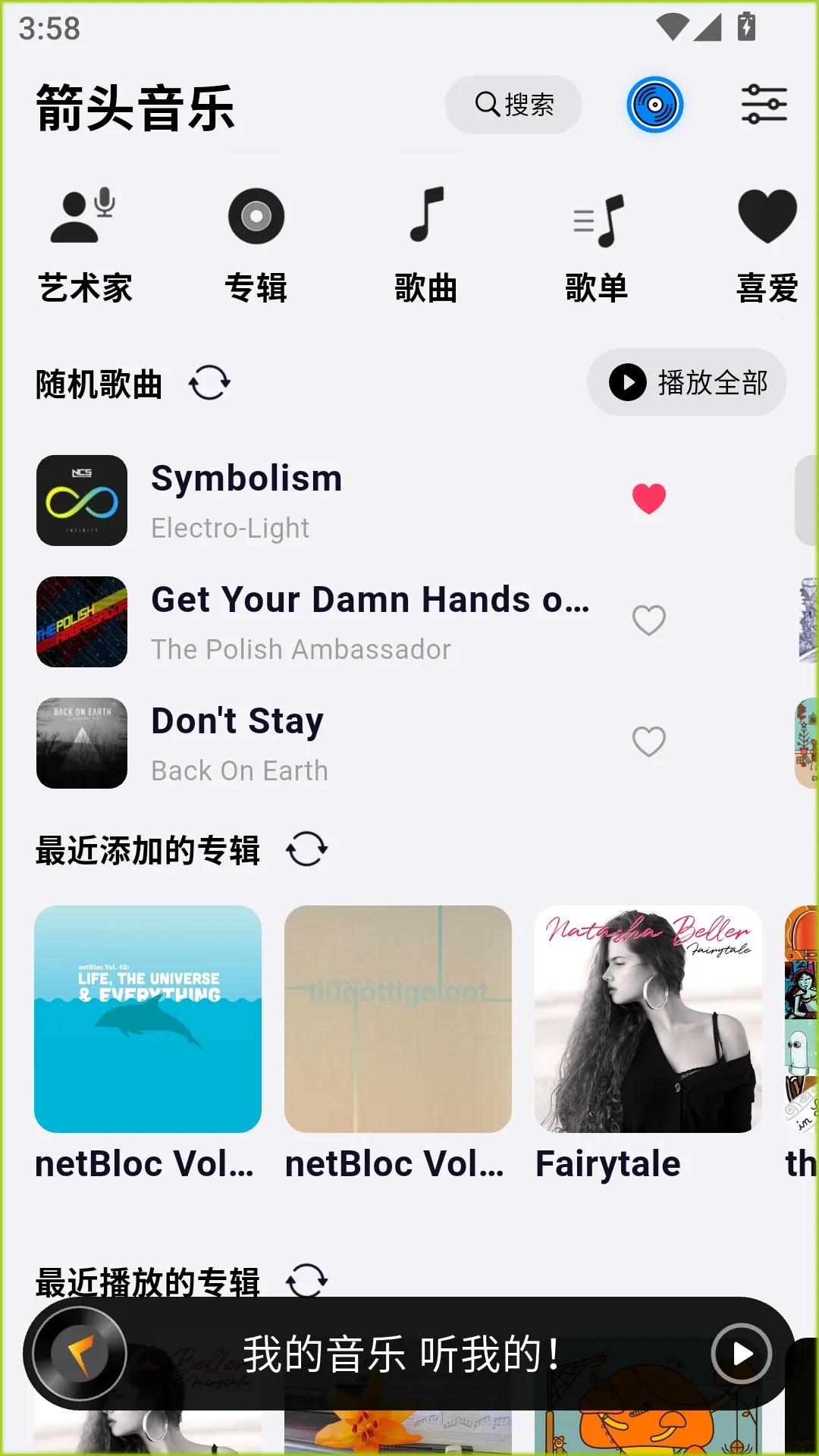
Task: Open the Fairytale album cover
Action: [647, 1018]
